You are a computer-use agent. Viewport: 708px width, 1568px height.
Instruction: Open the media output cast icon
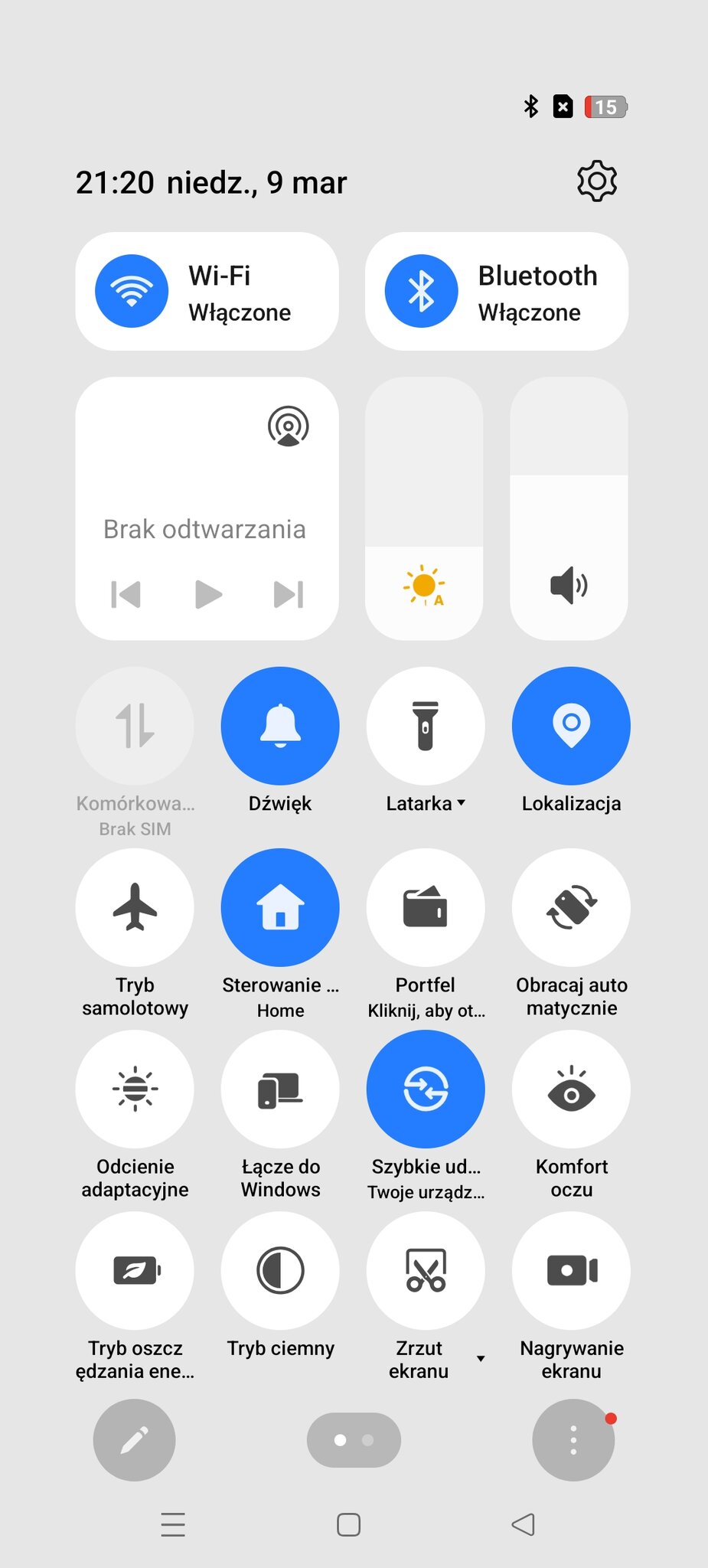pos(288,426)
